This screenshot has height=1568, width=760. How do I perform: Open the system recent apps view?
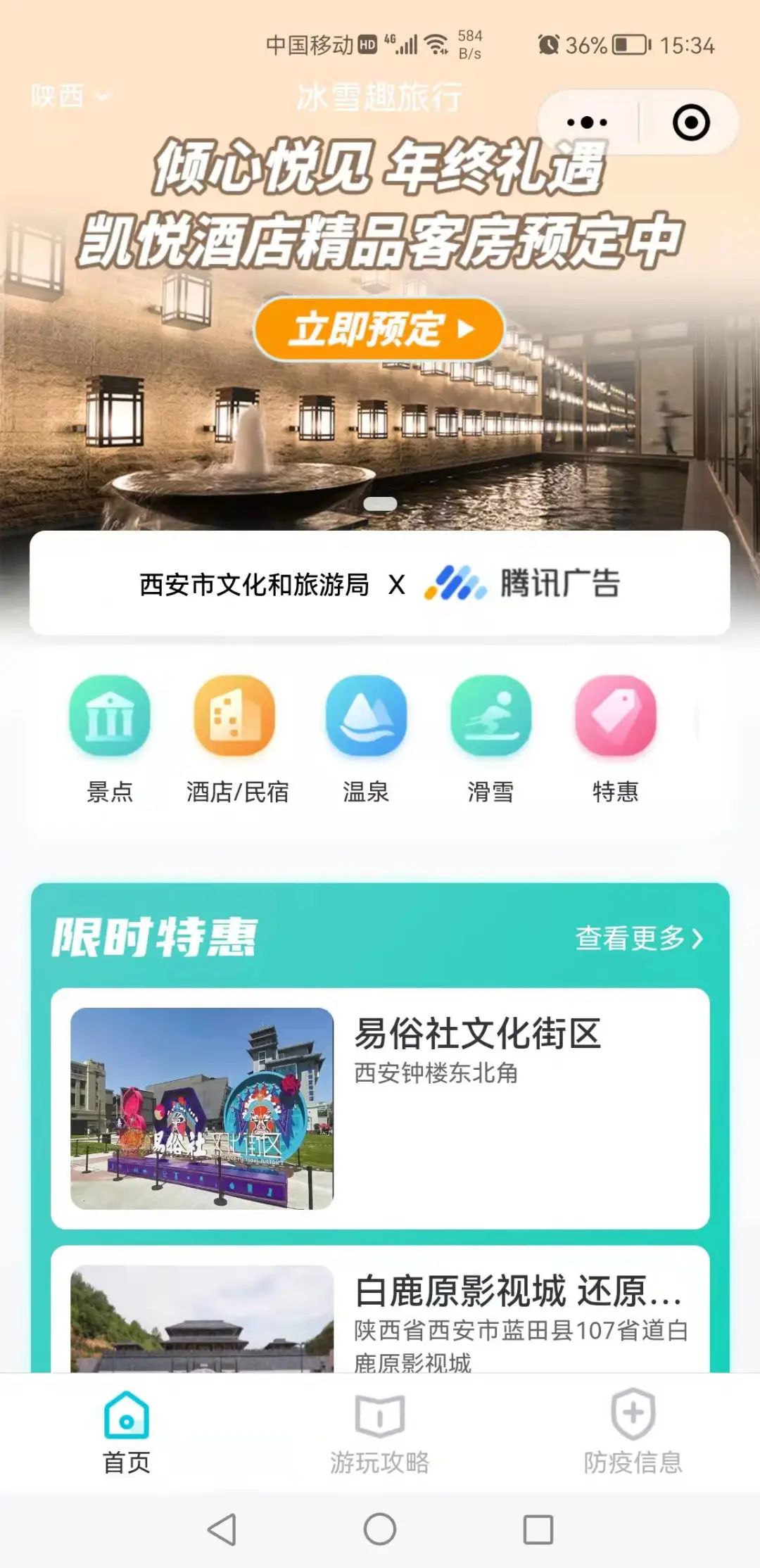click(538, 1529)
